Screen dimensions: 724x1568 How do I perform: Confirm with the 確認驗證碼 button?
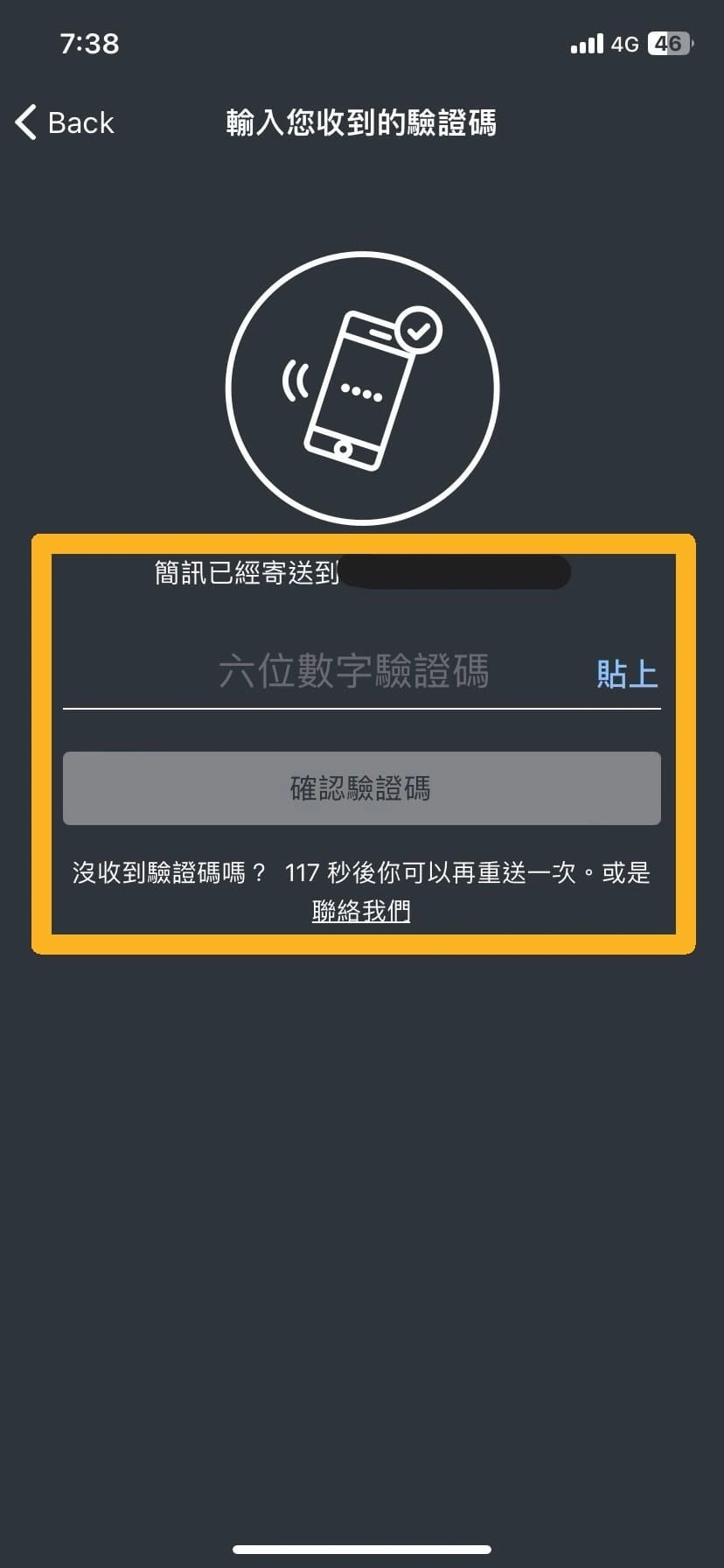pyautogui.click(x=361, y=788)
